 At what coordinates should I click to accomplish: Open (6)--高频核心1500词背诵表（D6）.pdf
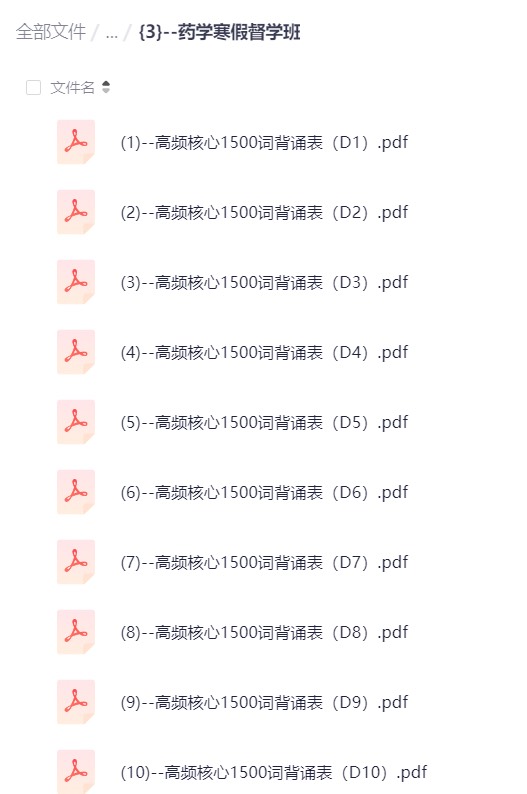point(264,492)
